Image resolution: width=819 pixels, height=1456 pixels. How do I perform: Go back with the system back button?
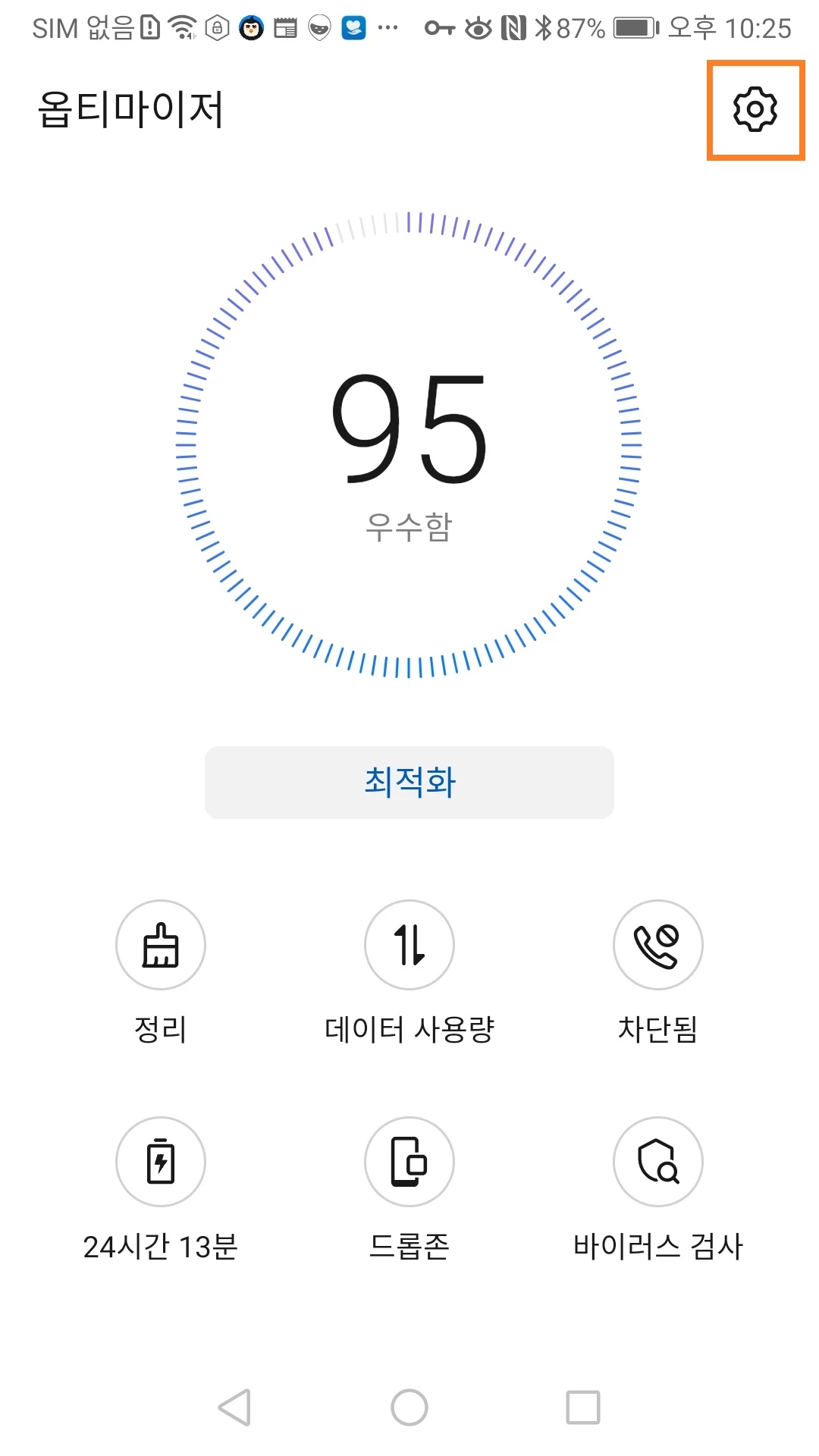(x=235, y=1407)
